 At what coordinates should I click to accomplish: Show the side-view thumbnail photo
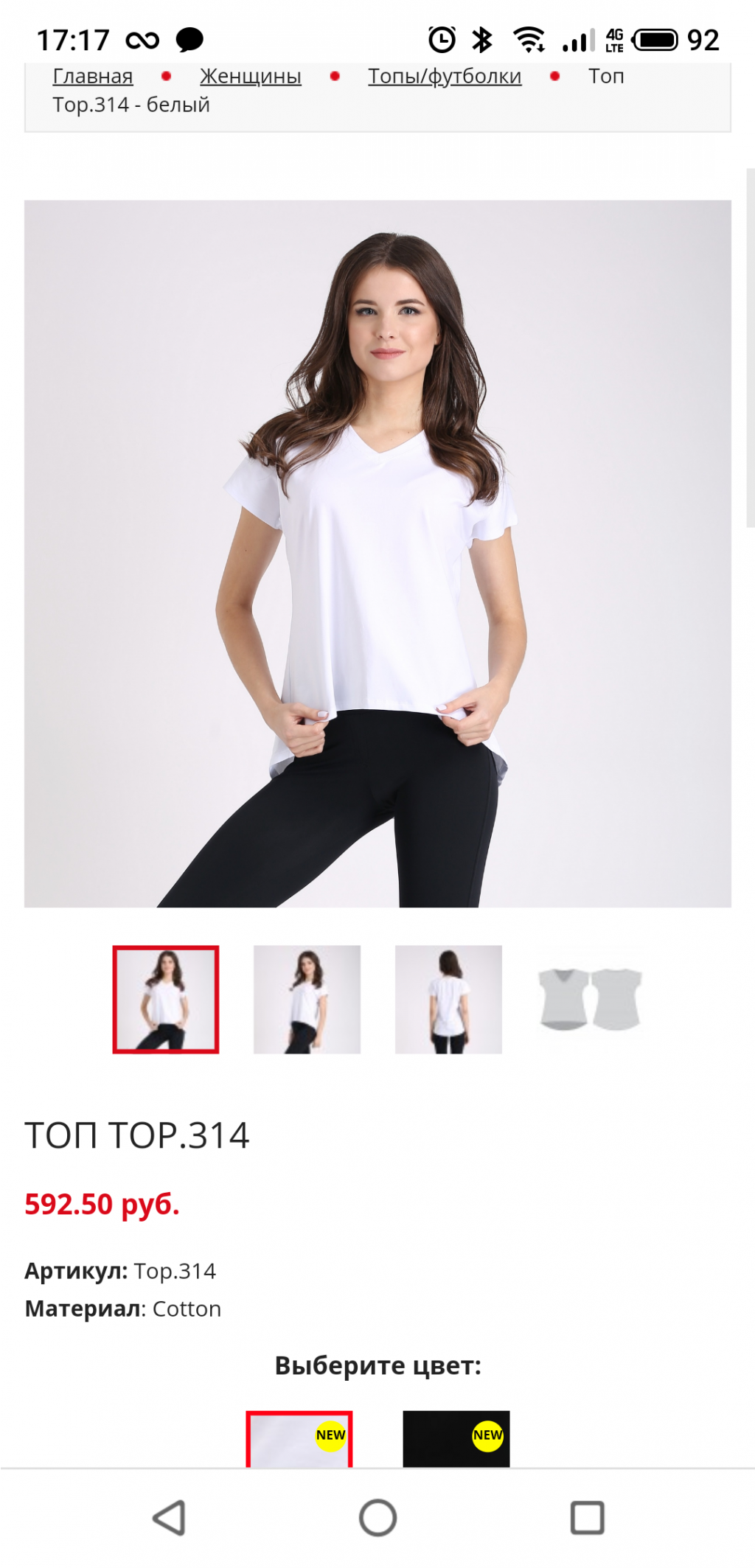pyautogui.click(x=307, y=999)
